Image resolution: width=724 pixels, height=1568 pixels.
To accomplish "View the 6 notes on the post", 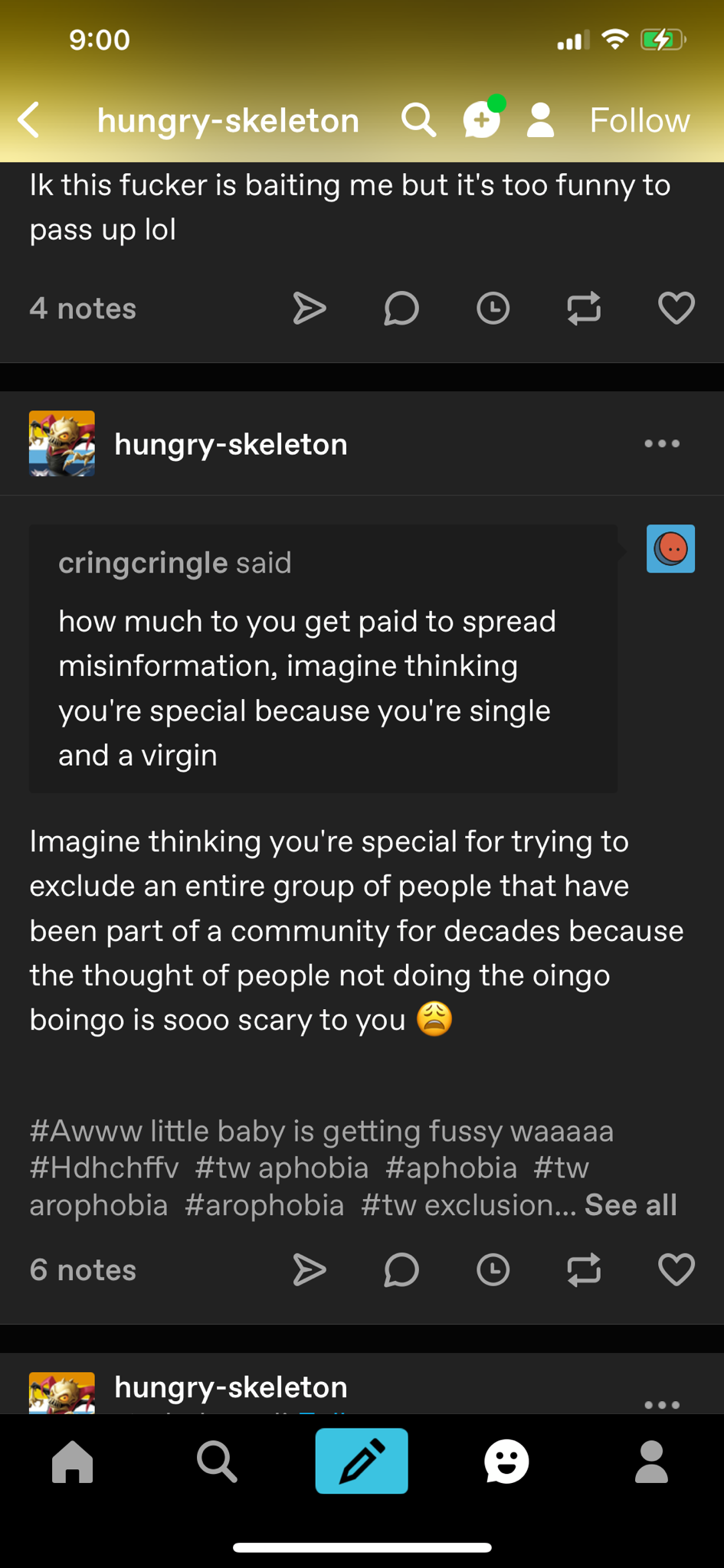I will point(83,1270).
